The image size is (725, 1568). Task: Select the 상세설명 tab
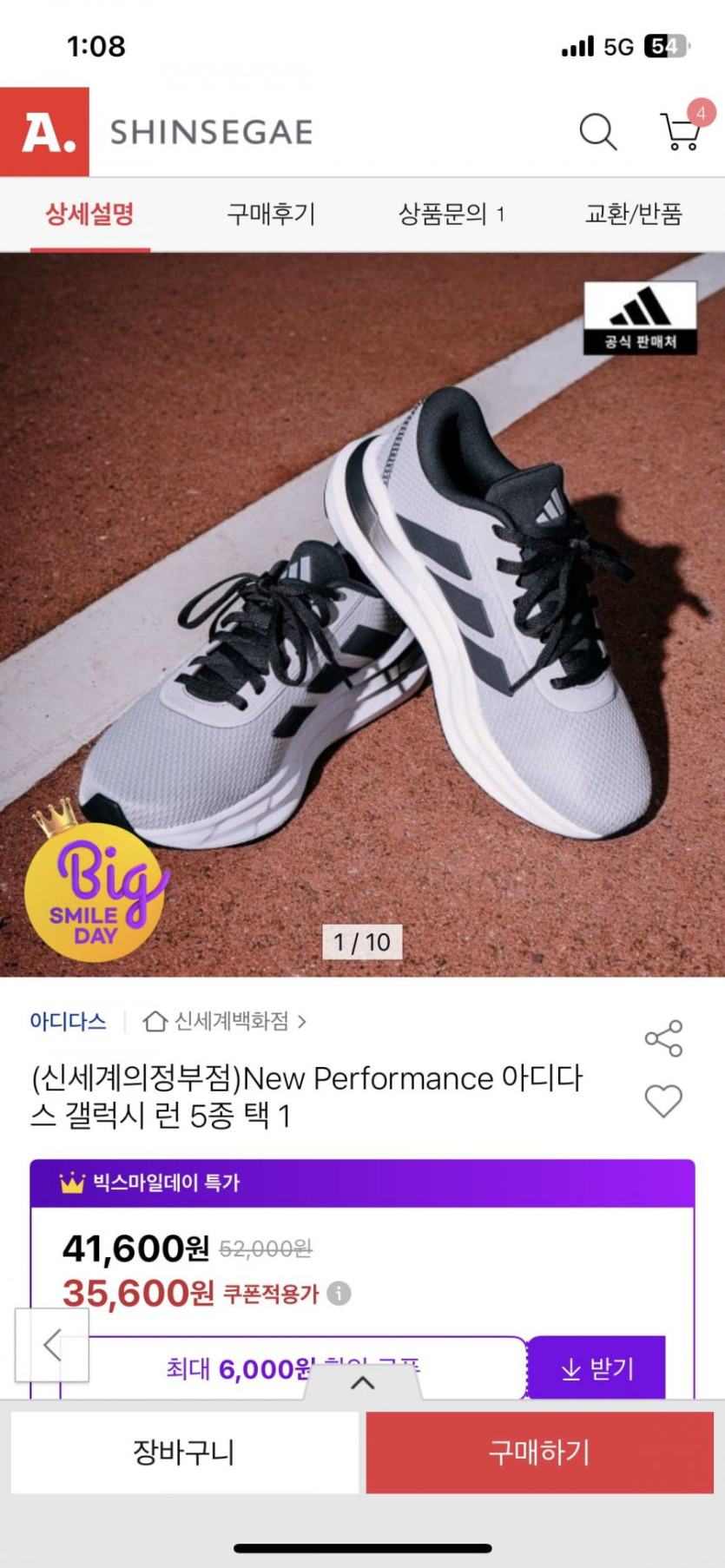tap(90, 214)
